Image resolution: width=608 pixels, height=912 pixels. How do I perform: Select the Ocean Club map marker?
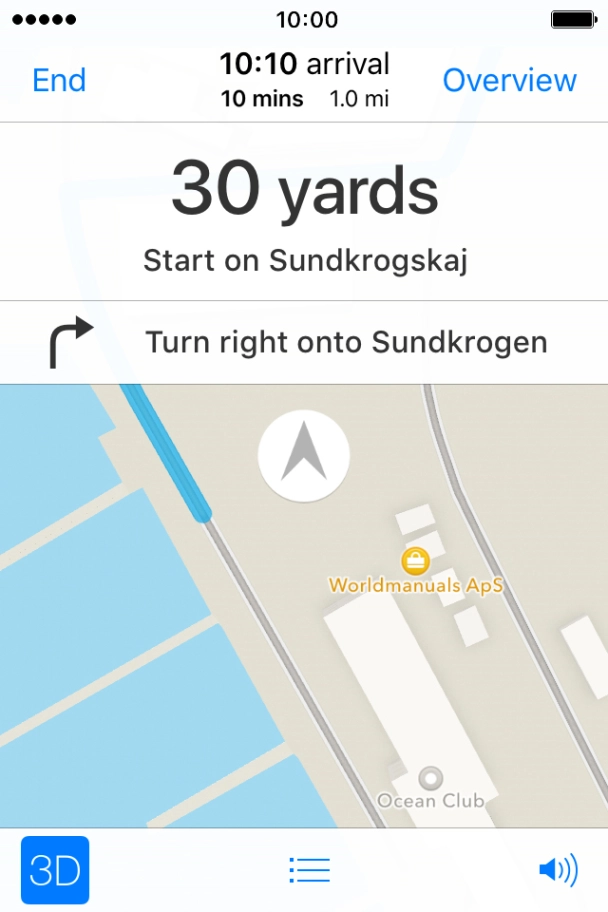(x=431, y=777)
